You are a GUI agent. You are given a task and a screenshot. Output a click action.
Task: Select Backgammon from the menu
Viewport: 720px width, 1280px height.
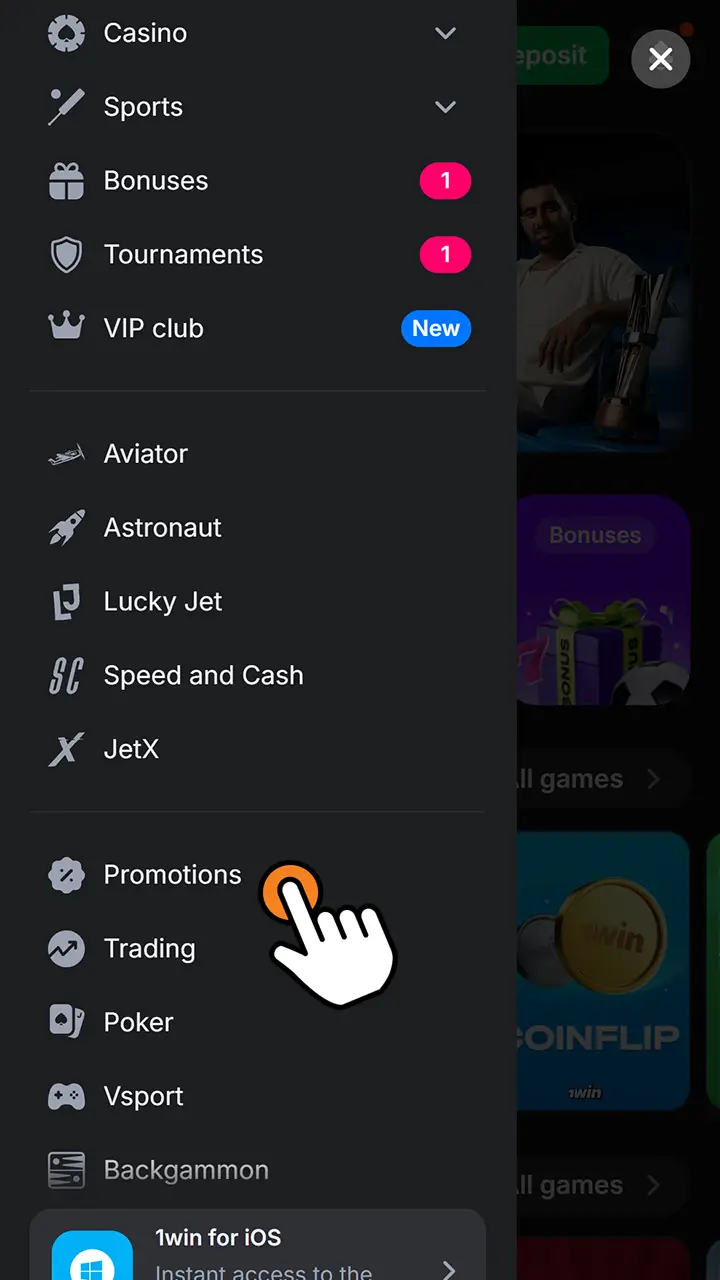click(x=186, y=1170)
